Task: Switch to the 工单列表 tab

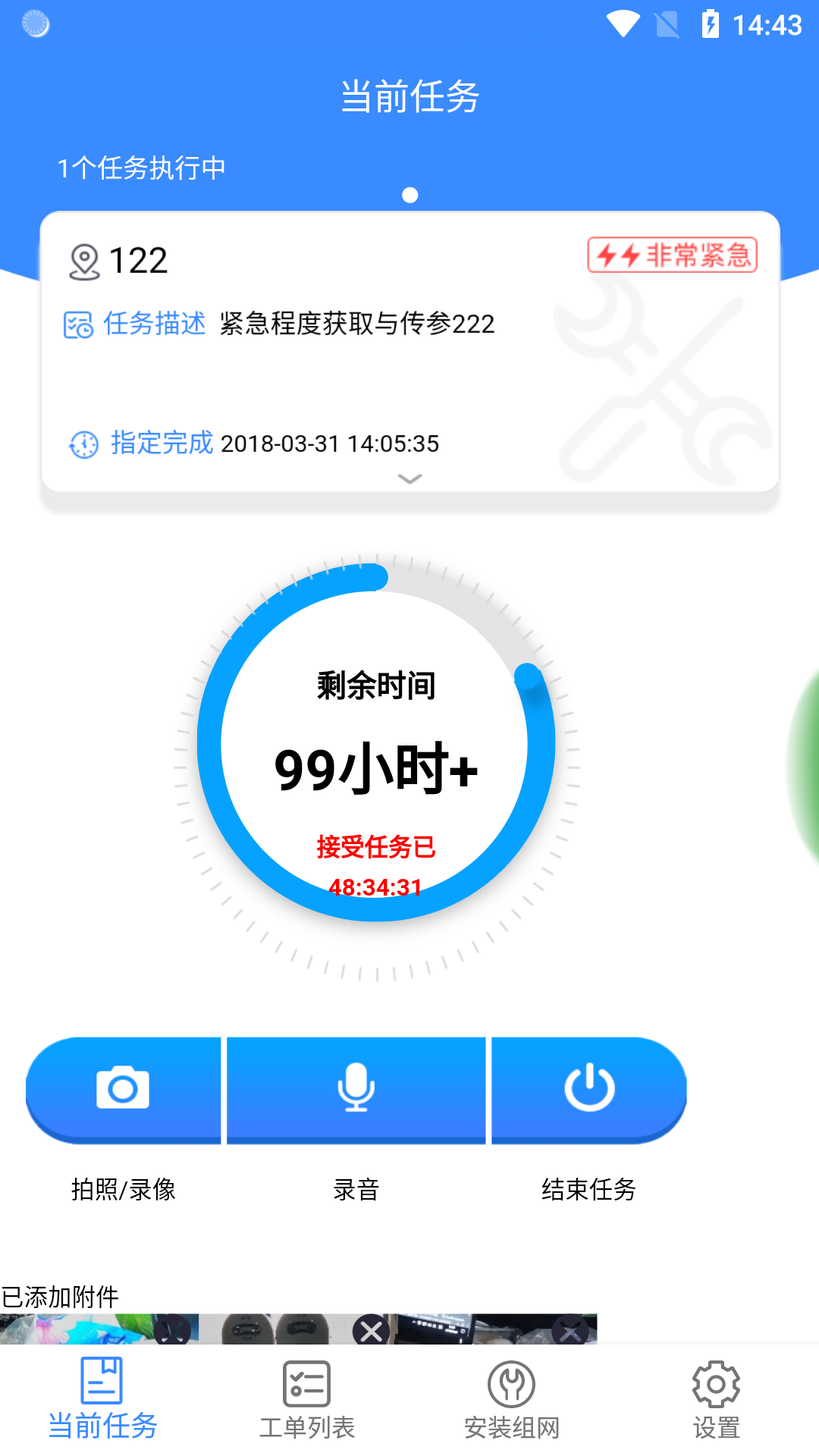Action: click(x=307, y=1400)
